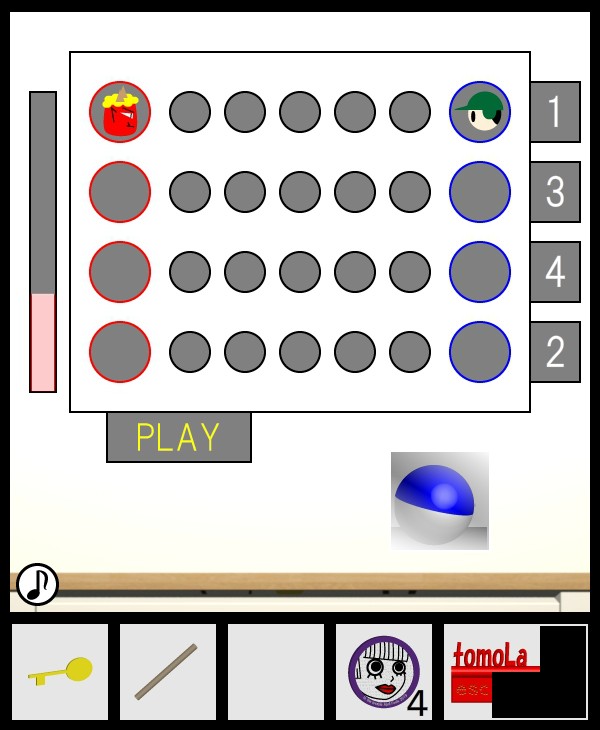The height and width of the screenshot is (730, 600).
Task: Pick the yellow key from inventory
Action: (60, 671)
